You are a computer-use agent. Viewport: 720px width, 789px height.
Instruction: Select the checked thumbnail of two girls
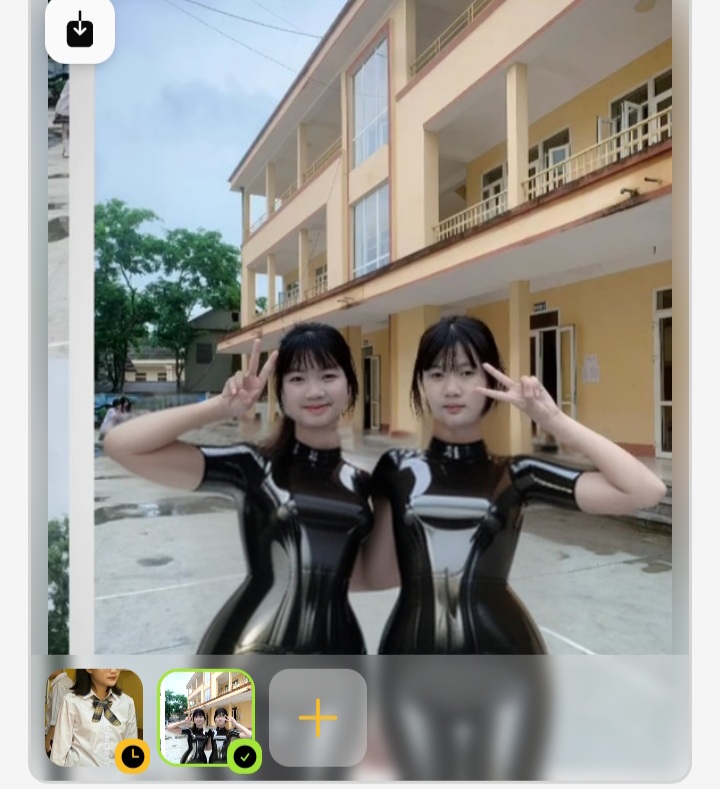pyautogui.click(x=206, y=717)
